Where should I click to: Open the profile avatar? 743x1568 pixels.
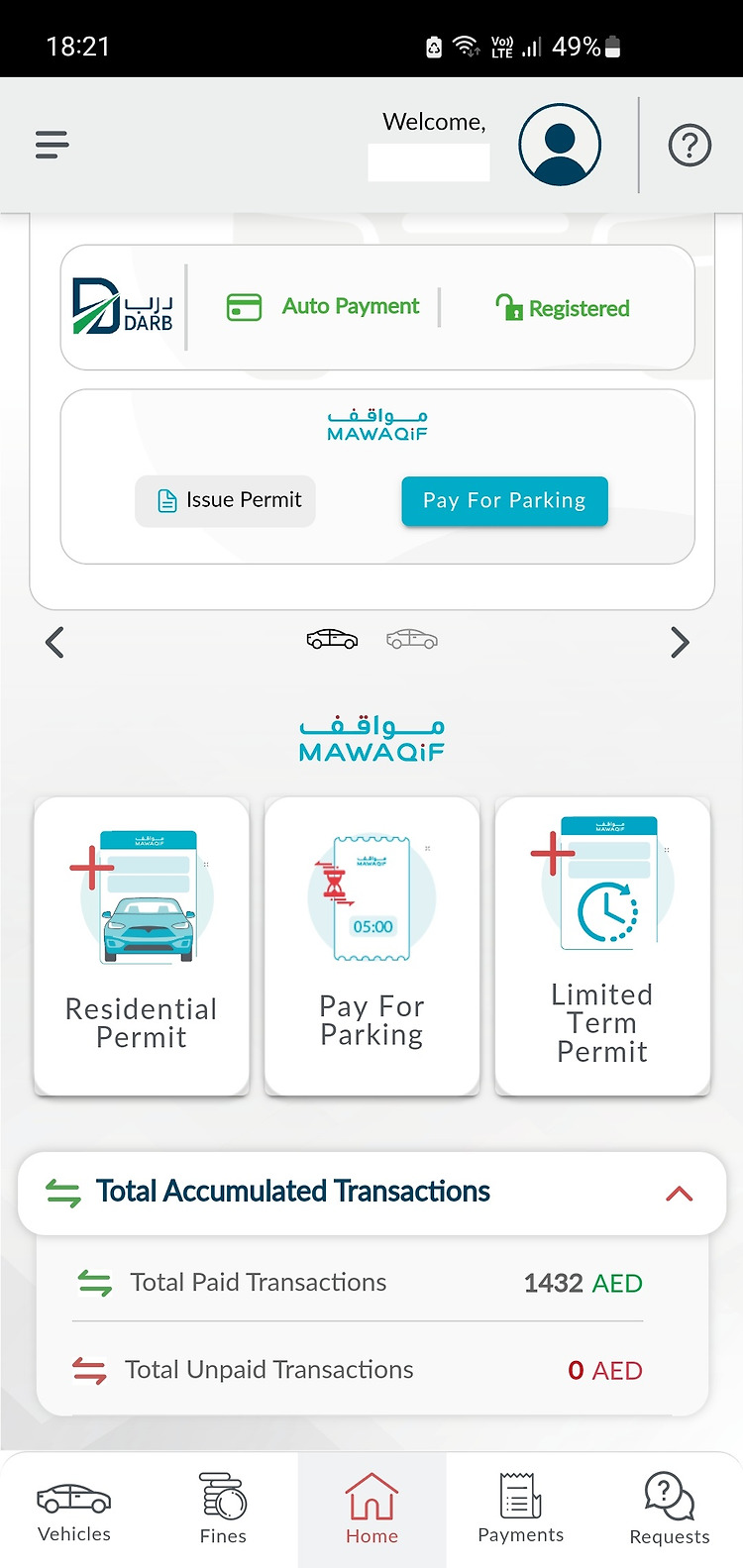[560, 145]
